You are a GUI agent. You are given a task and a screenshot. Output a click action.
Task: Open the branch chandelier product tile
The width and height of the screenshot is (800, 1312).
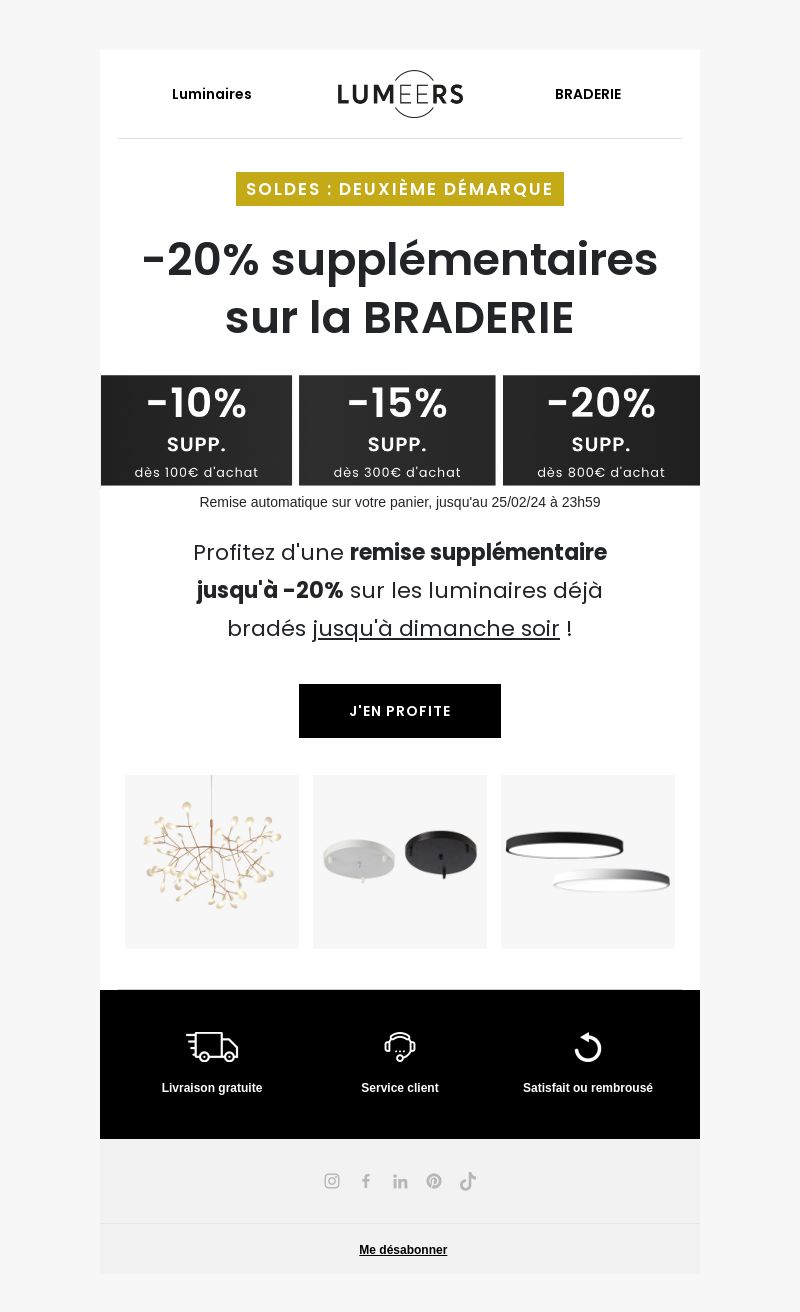(x=212, y=862)
